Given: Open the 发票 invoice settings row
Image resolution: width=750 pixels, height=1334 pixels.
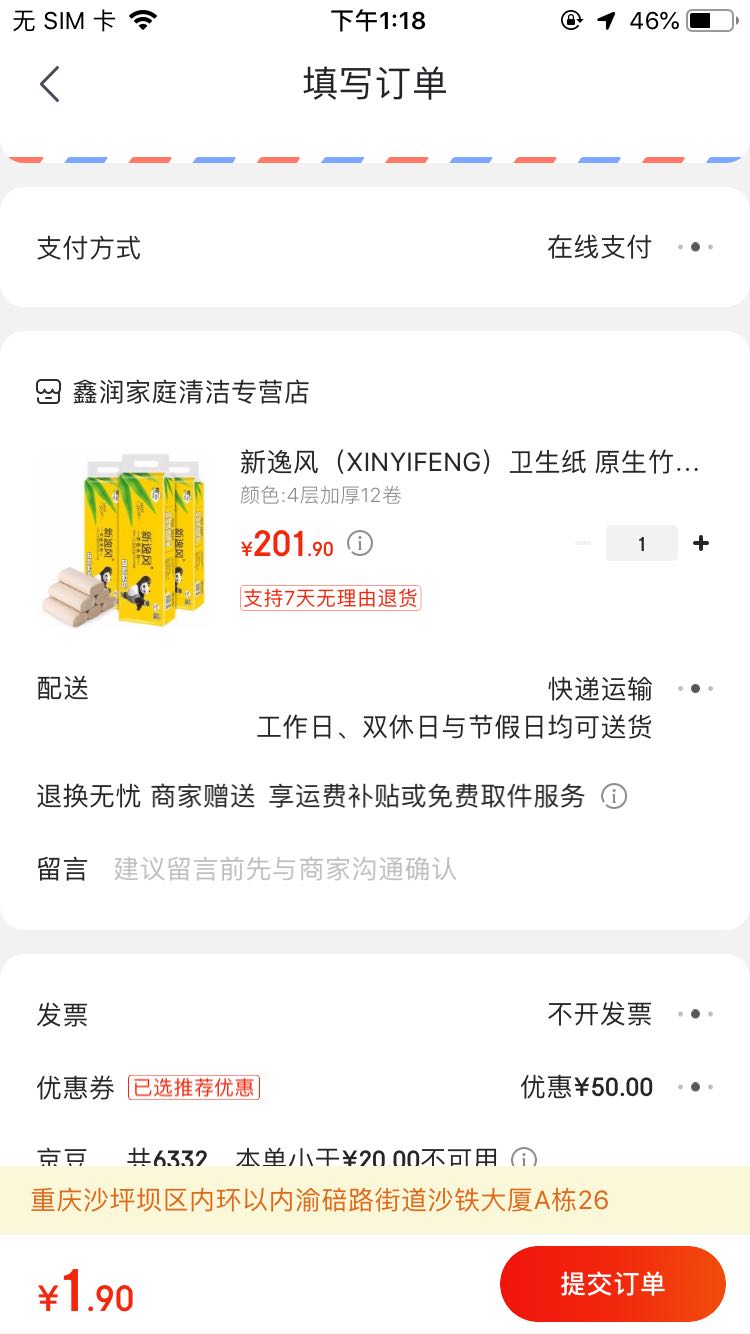Looking at the screenshot, I should (375, 1014).
